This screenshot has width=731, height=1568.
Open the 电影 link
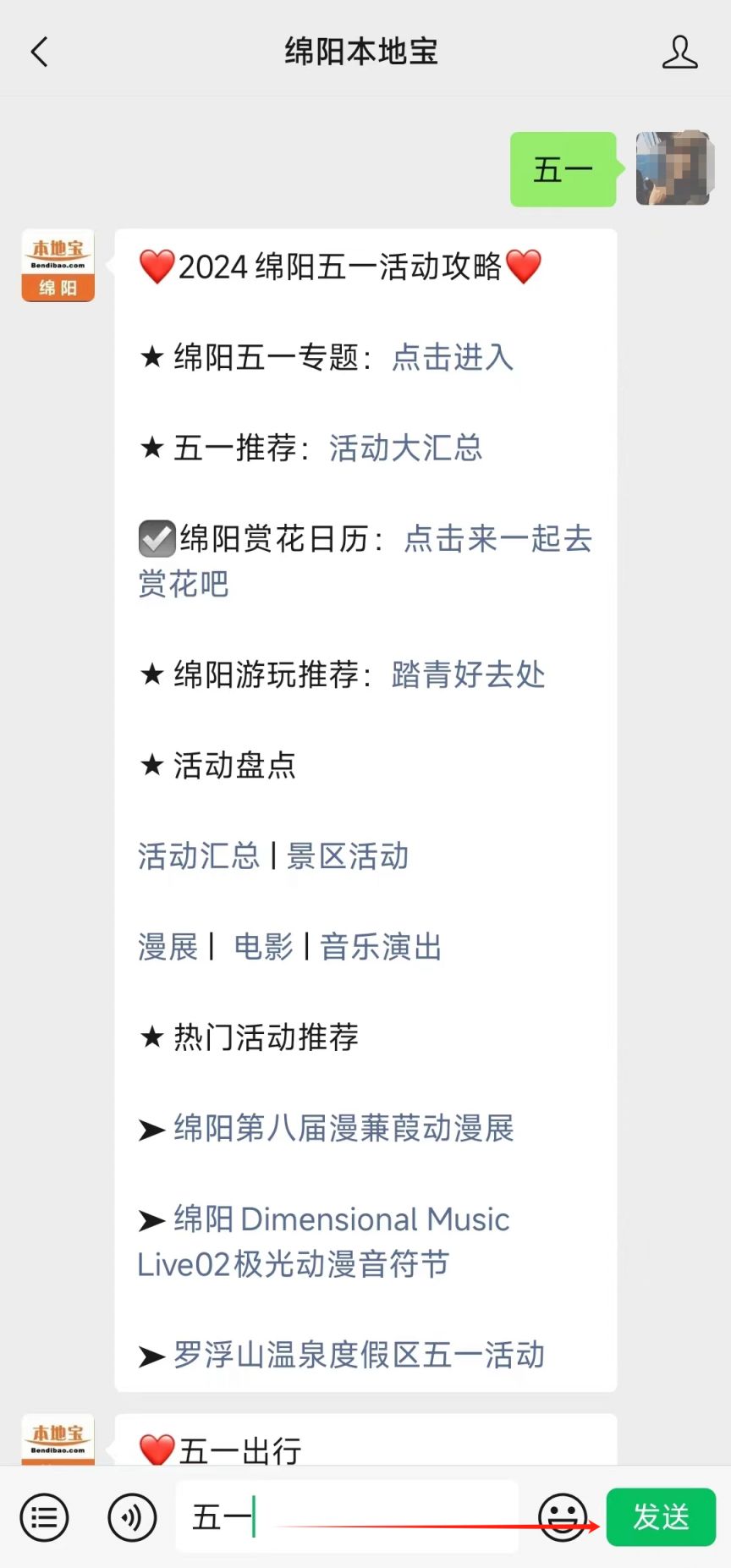pyautogui.click(x=263, y=946)
